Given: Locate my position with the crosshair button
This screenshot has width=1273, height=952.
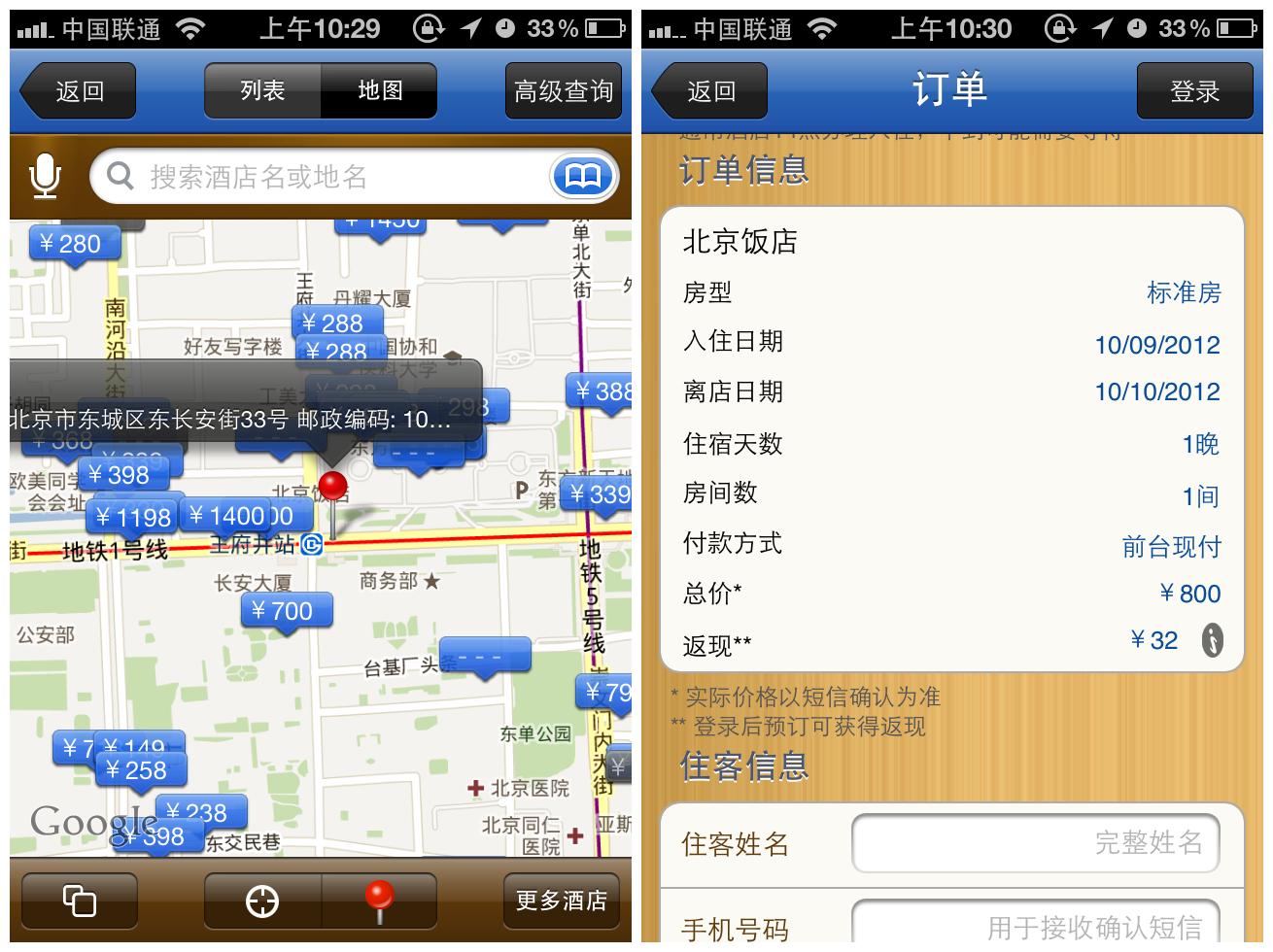Looking at the screenshot, I should [x=262, y=901].
